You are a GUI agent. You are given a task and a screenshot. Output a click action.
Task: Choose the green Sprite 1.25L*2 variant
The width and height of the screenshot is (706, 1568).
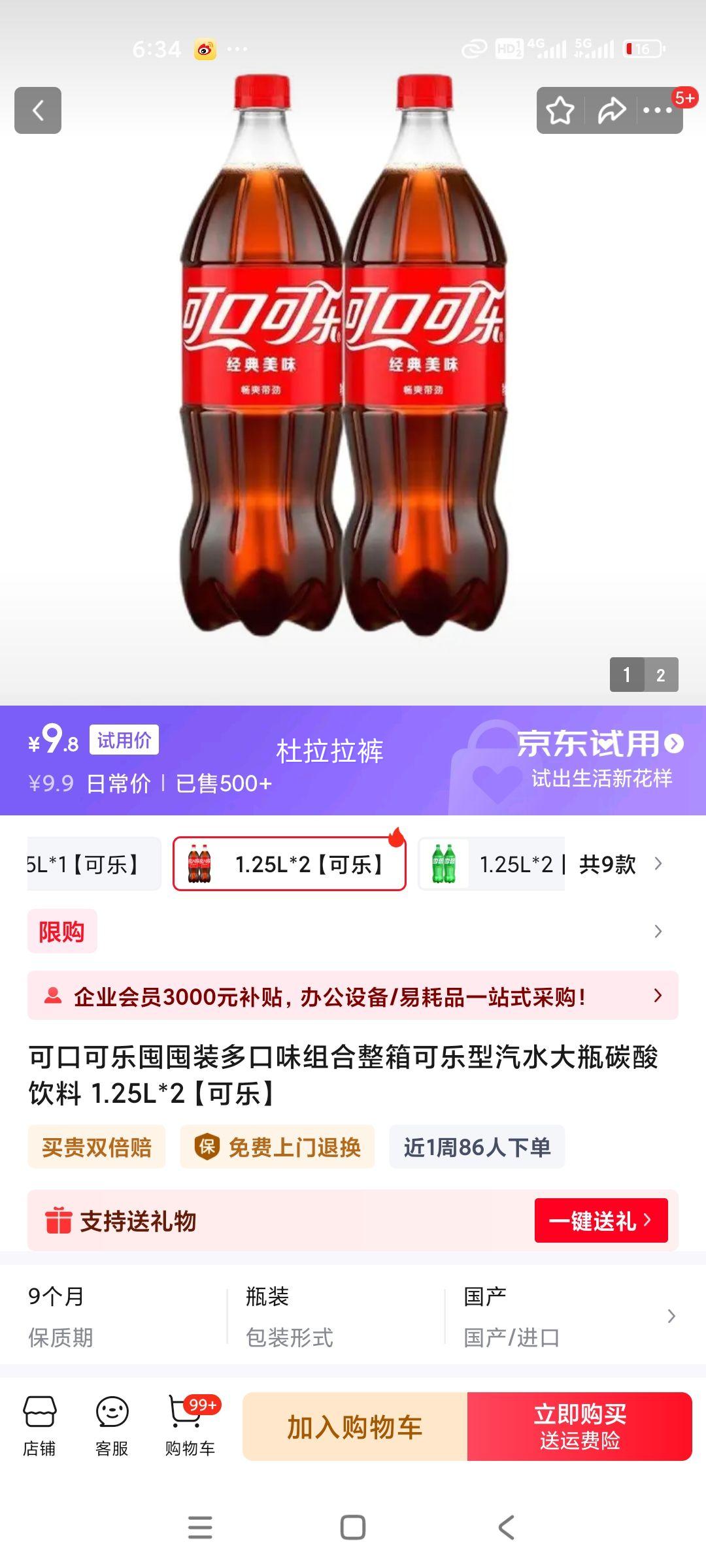492,864
